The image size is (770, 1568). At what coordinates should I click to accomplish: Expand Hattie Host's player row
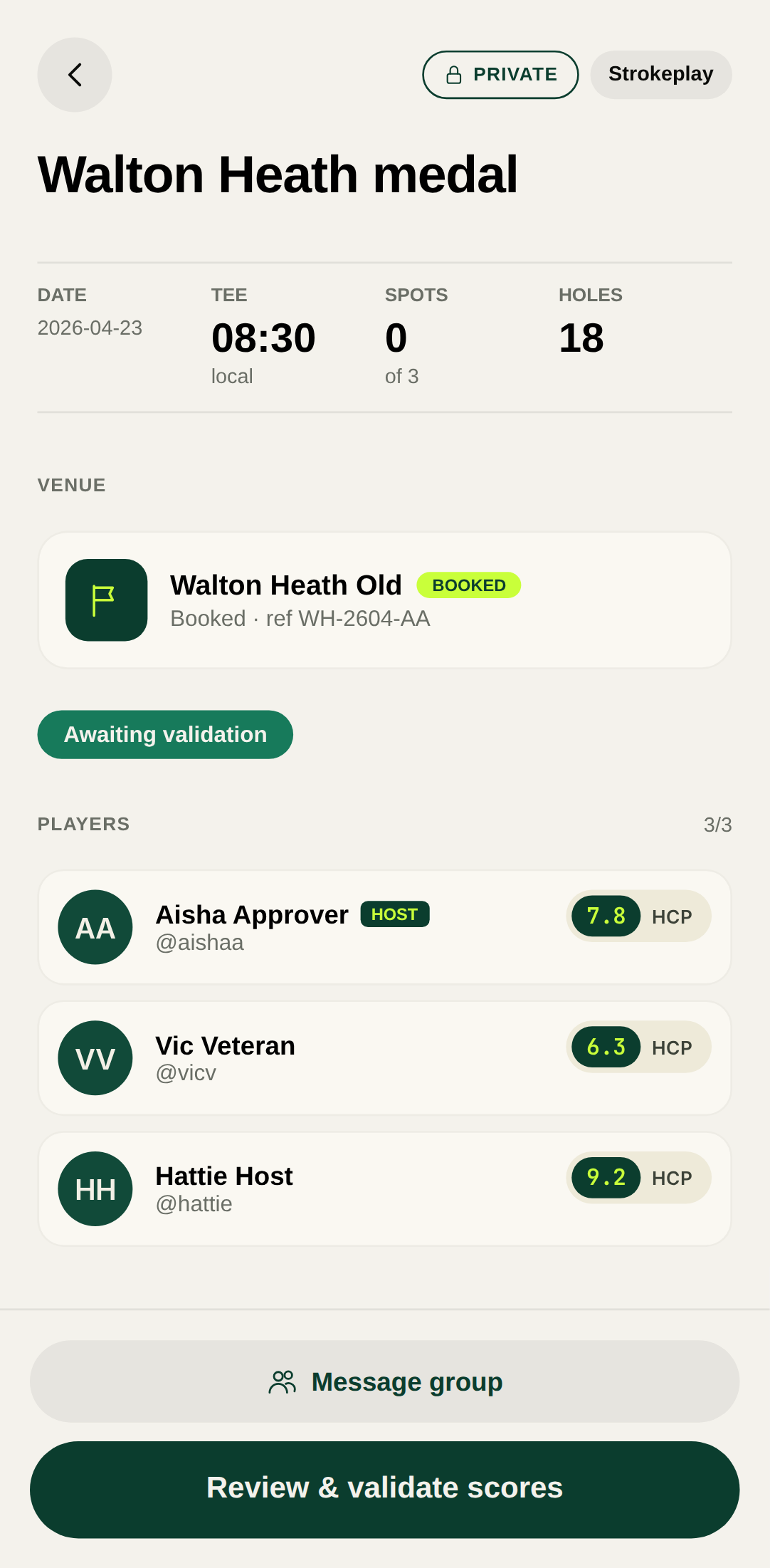(x=384, y=1188)
